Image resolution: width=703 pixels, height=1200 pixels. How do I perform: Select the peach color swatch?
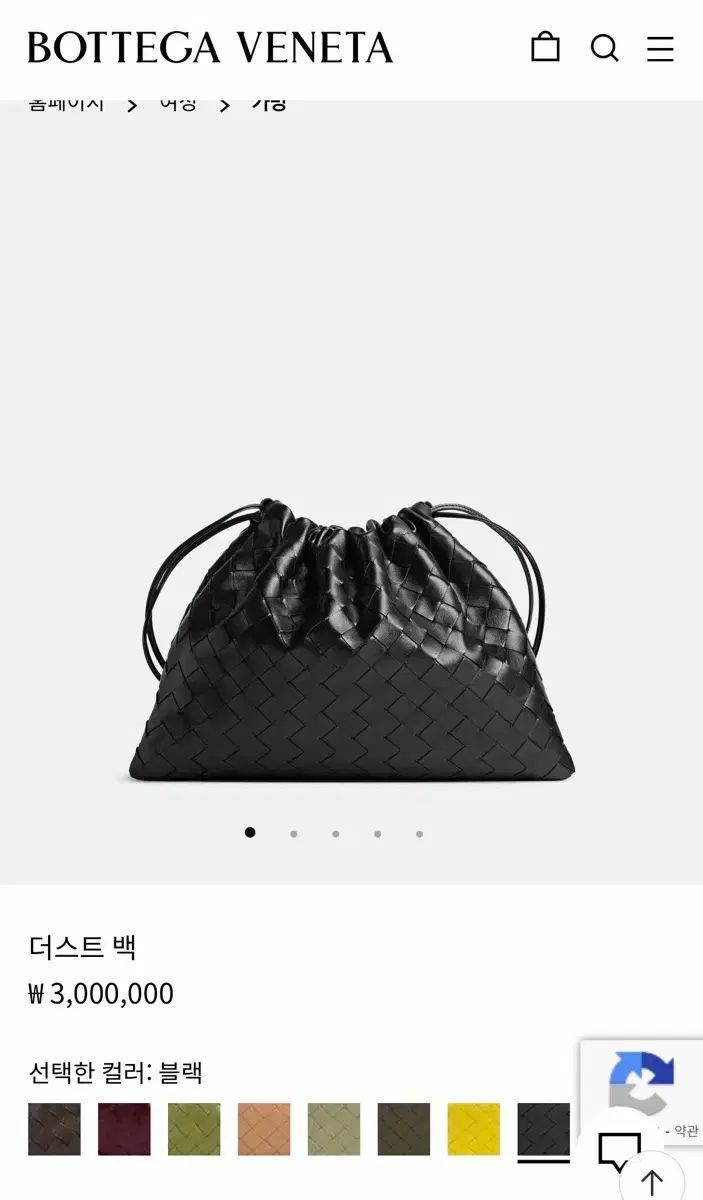coord(264,1129)
